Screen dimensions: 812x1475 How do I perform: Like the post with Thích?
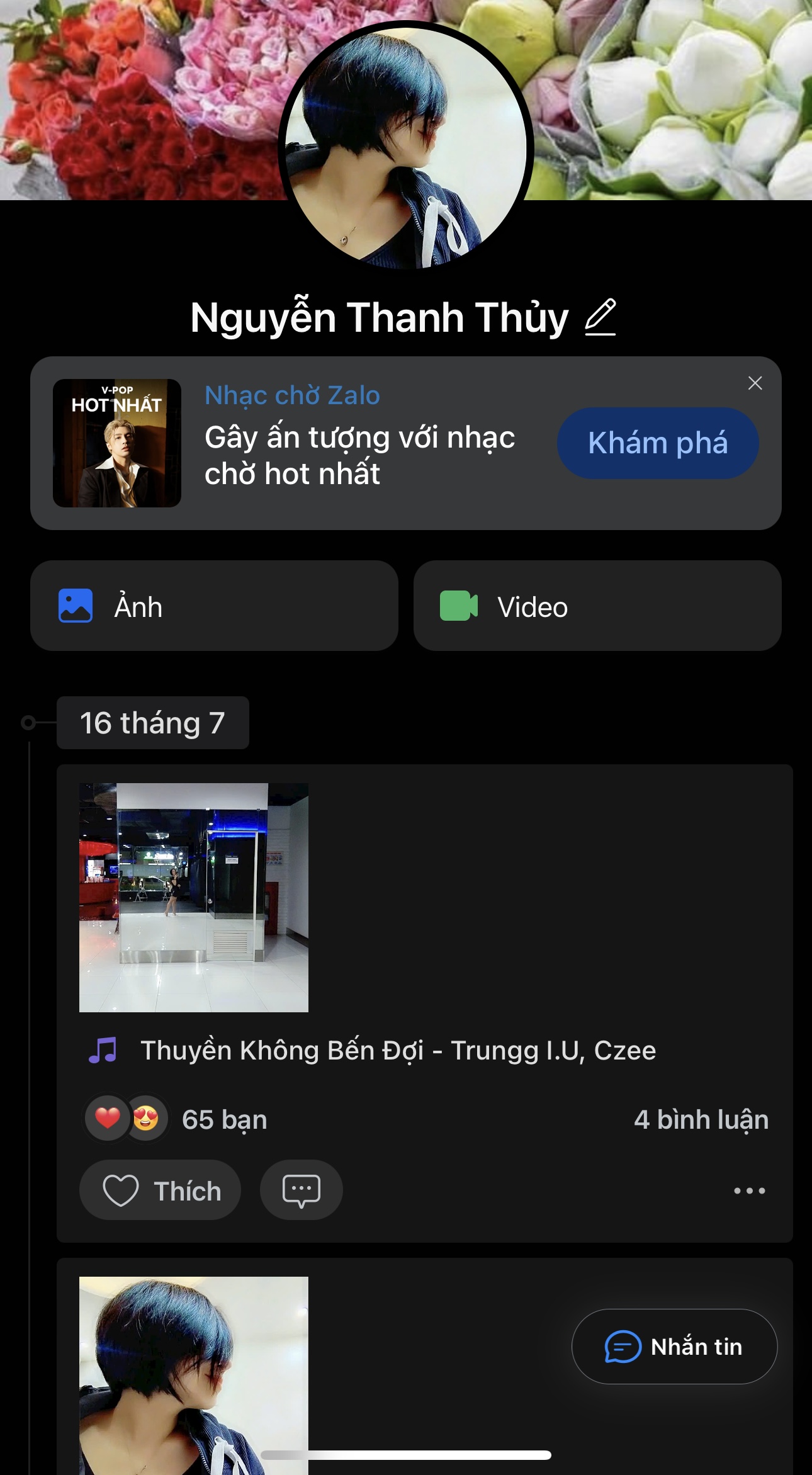[161, 1190]
